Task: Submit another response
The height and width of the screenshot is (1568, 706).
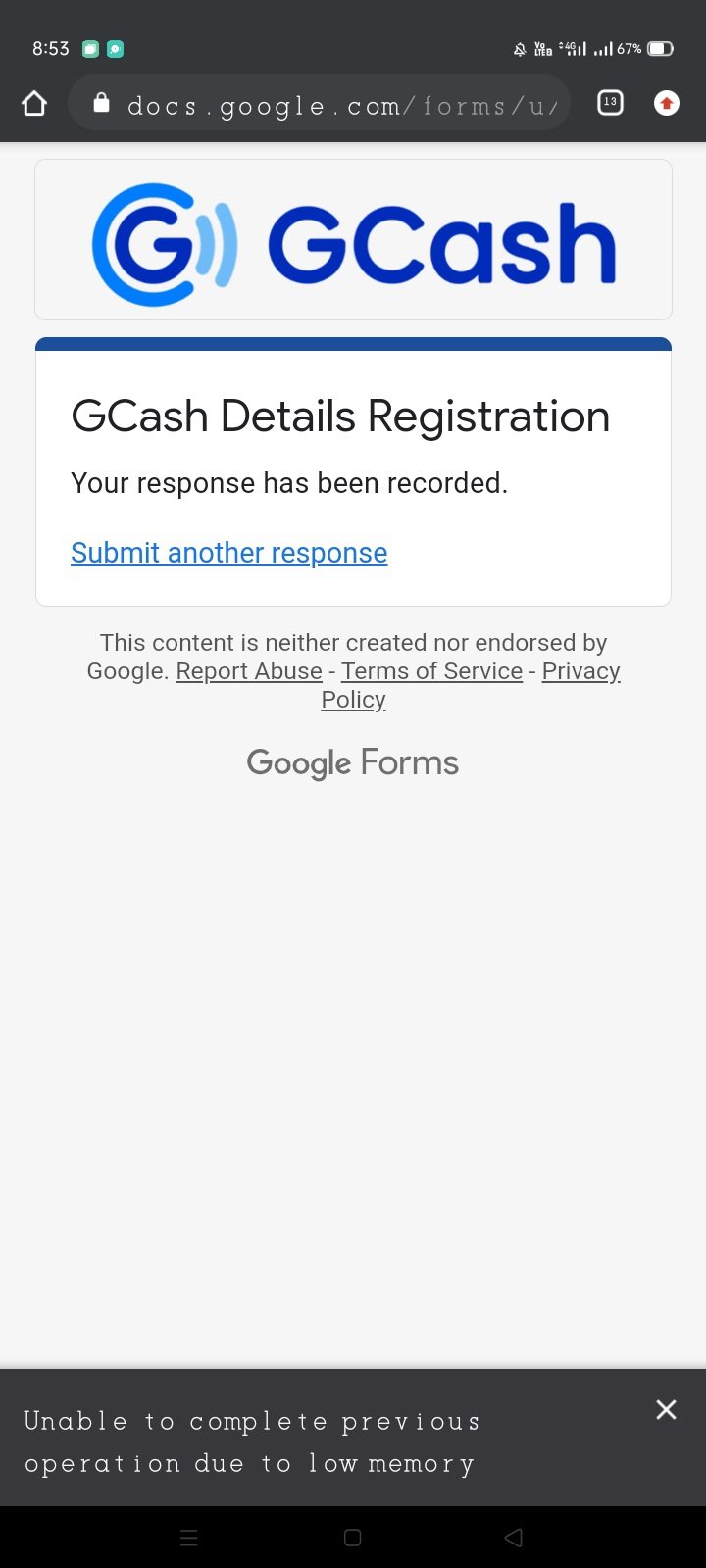Action: coord(228,553)
